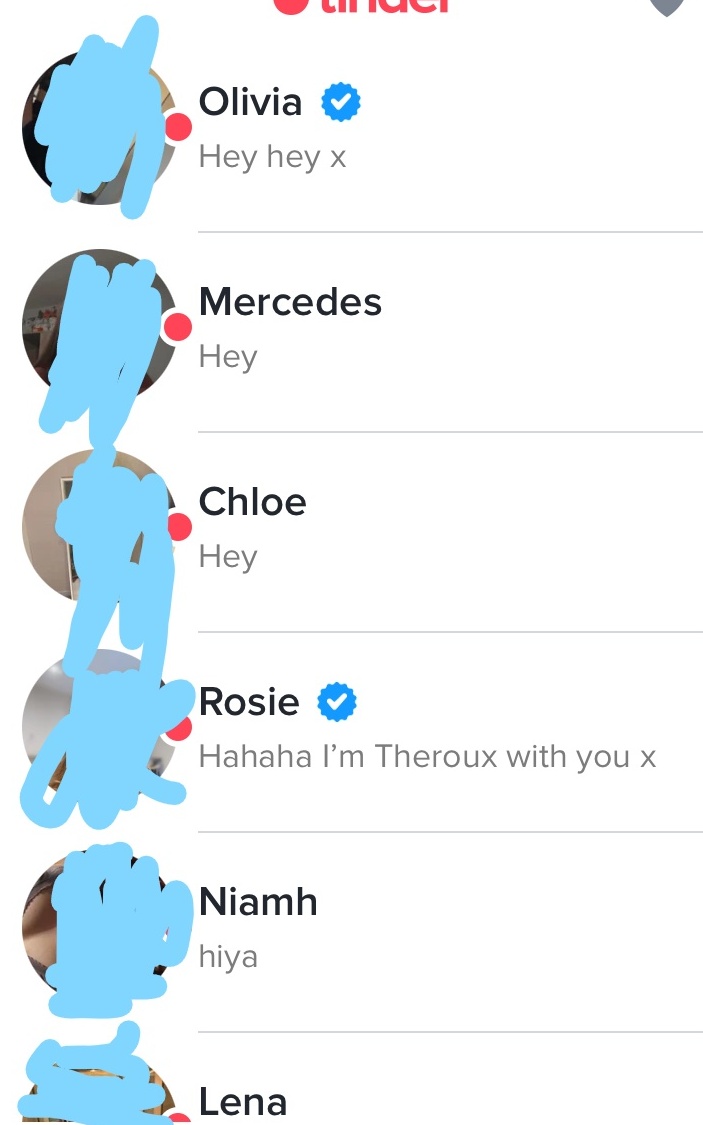Open Rosie's chat about Theroux
The width and height of the screenshot is (703, 1125).
352,733
